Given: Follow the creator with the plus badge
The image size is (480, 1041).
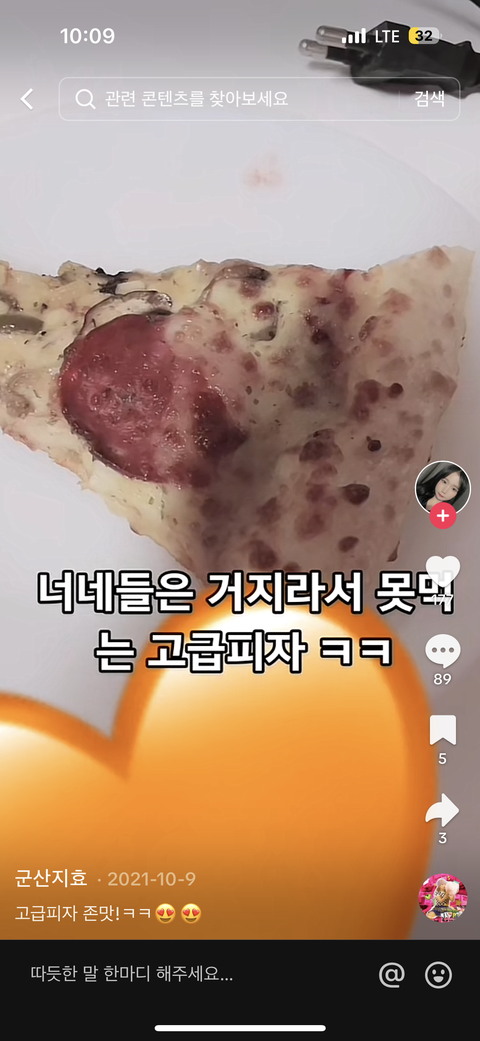Looking at the screenshot, I should [443, 515].
